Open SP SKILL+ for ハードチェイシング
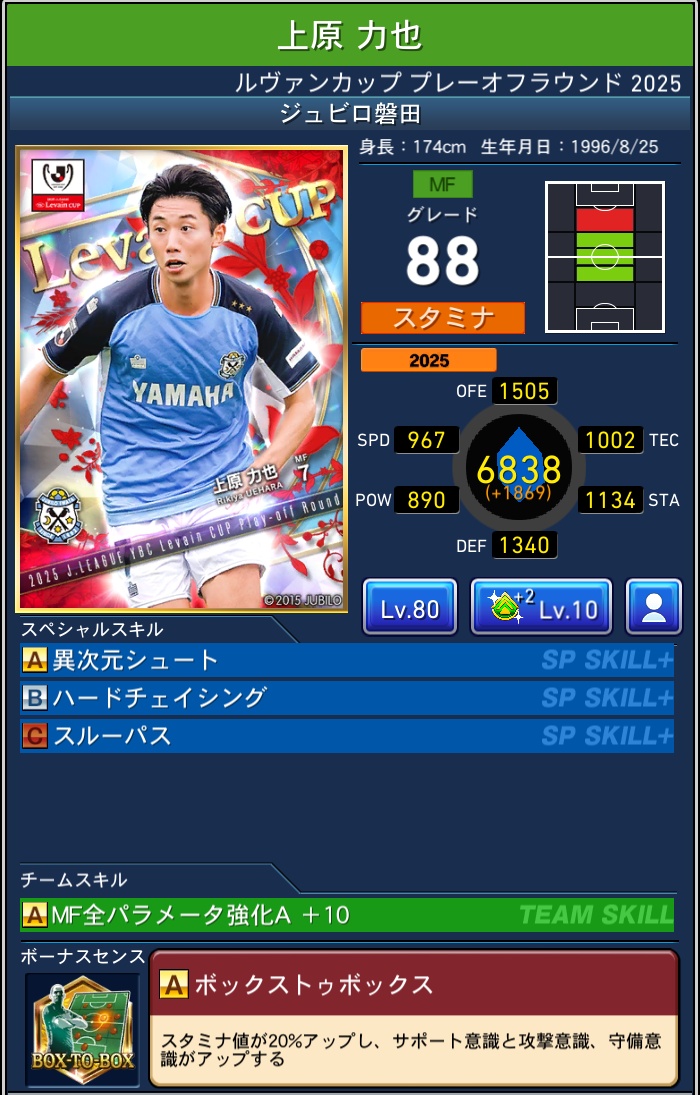This screenshot has height=1095, width=700. click(606, 698)
